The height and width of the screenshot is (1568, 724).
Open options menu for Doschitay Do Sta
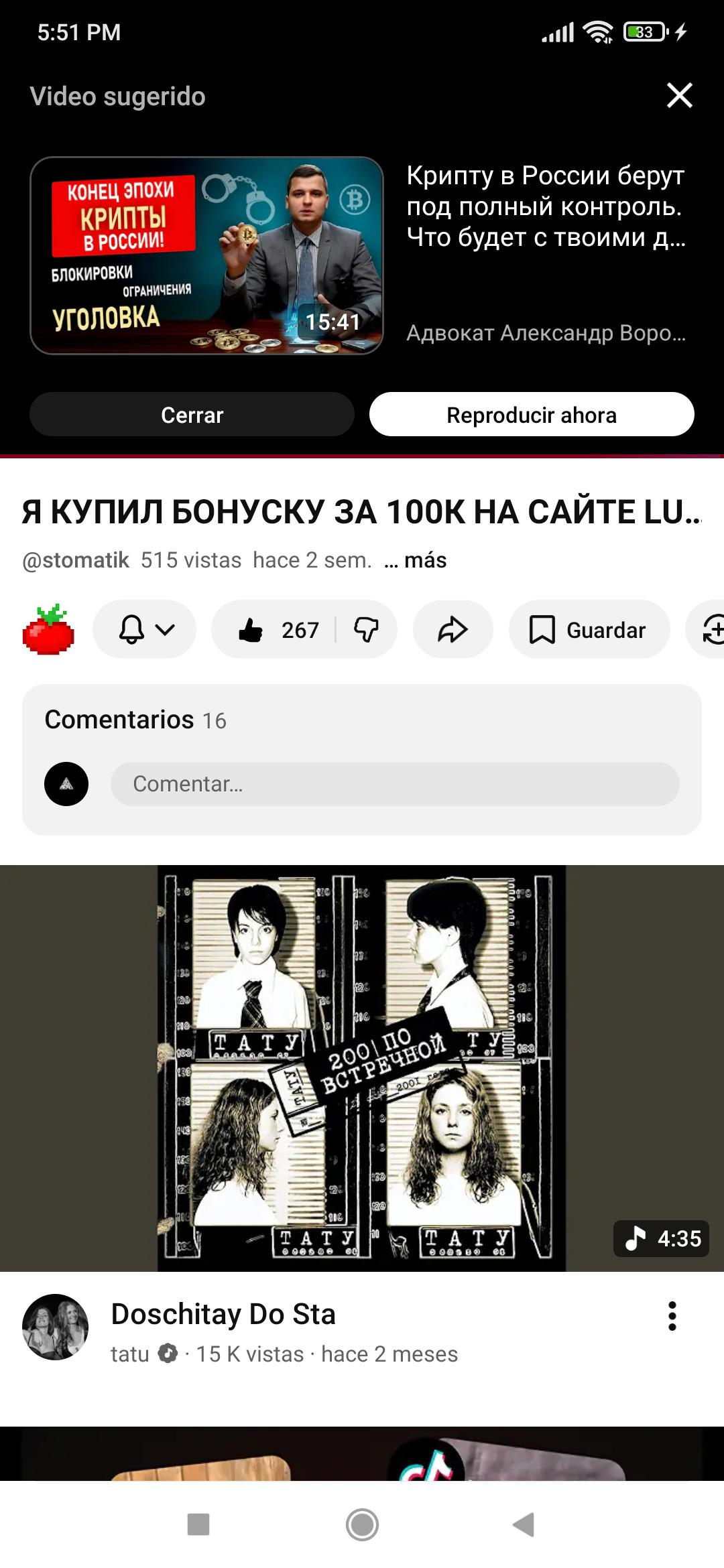[x=672, y=1316]
